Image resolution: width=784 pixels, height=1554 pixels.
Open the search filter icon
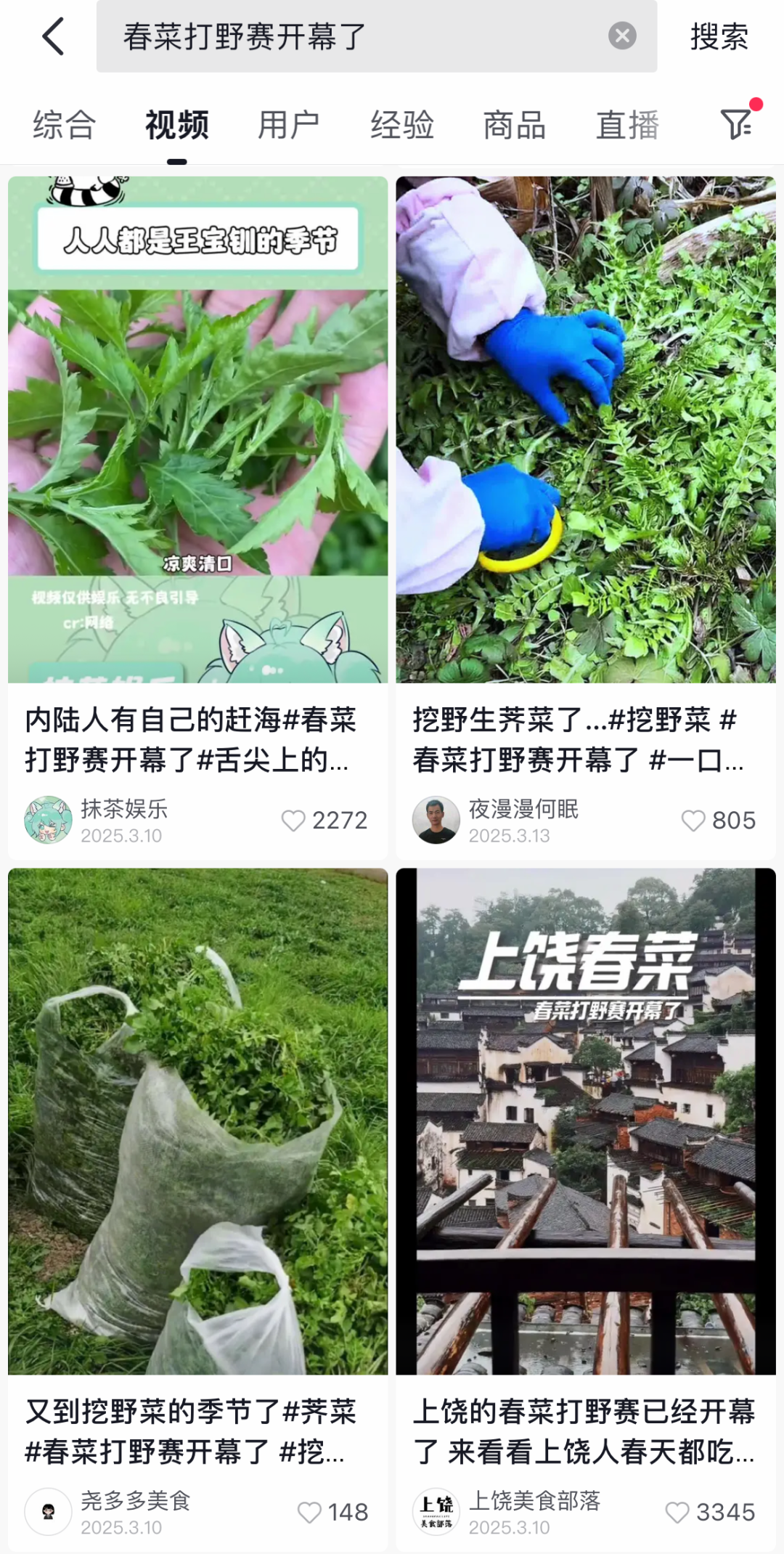[737, 123]
